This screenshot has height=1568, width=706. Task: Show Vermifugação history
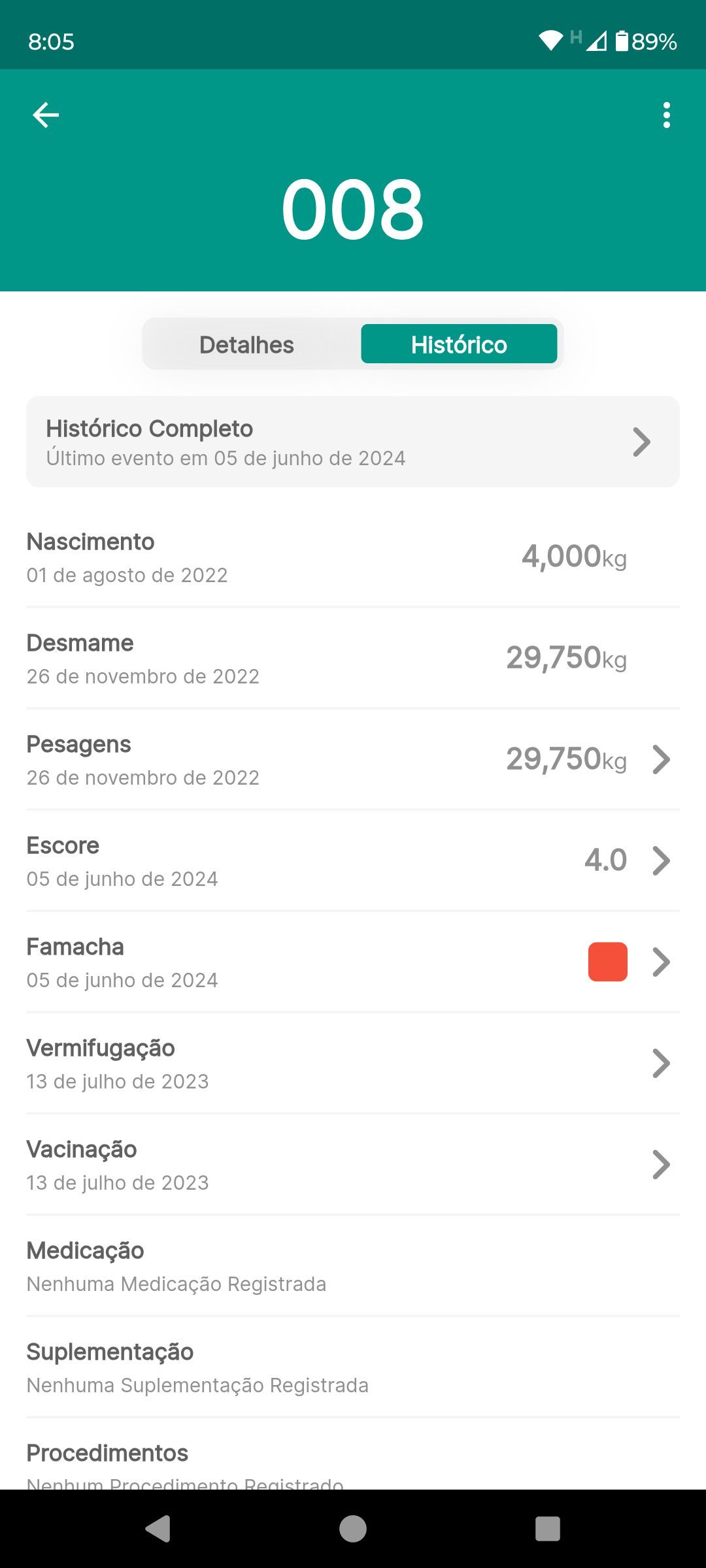(x=353, y=1064)
